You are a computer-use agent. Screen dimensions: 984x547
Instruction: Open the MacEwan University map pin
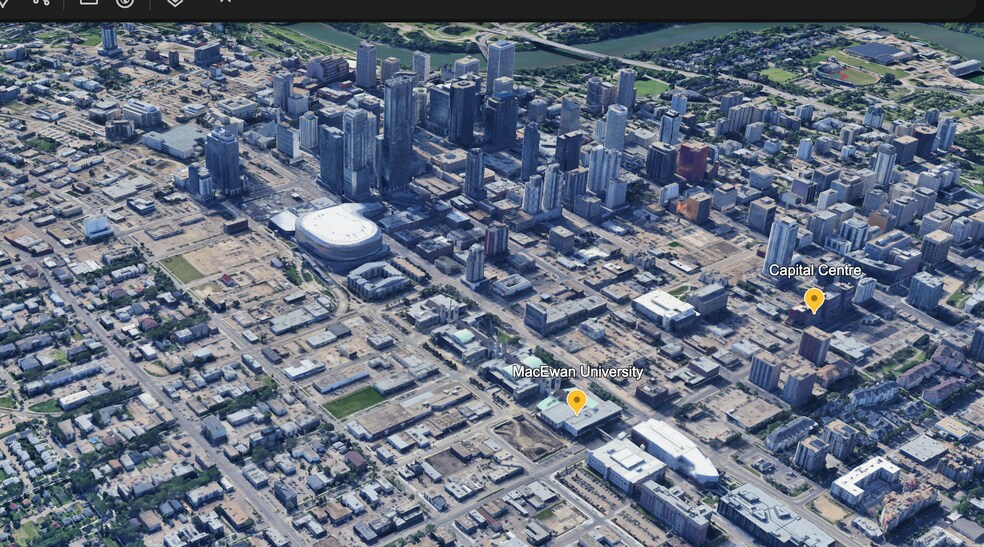point(576,401)
